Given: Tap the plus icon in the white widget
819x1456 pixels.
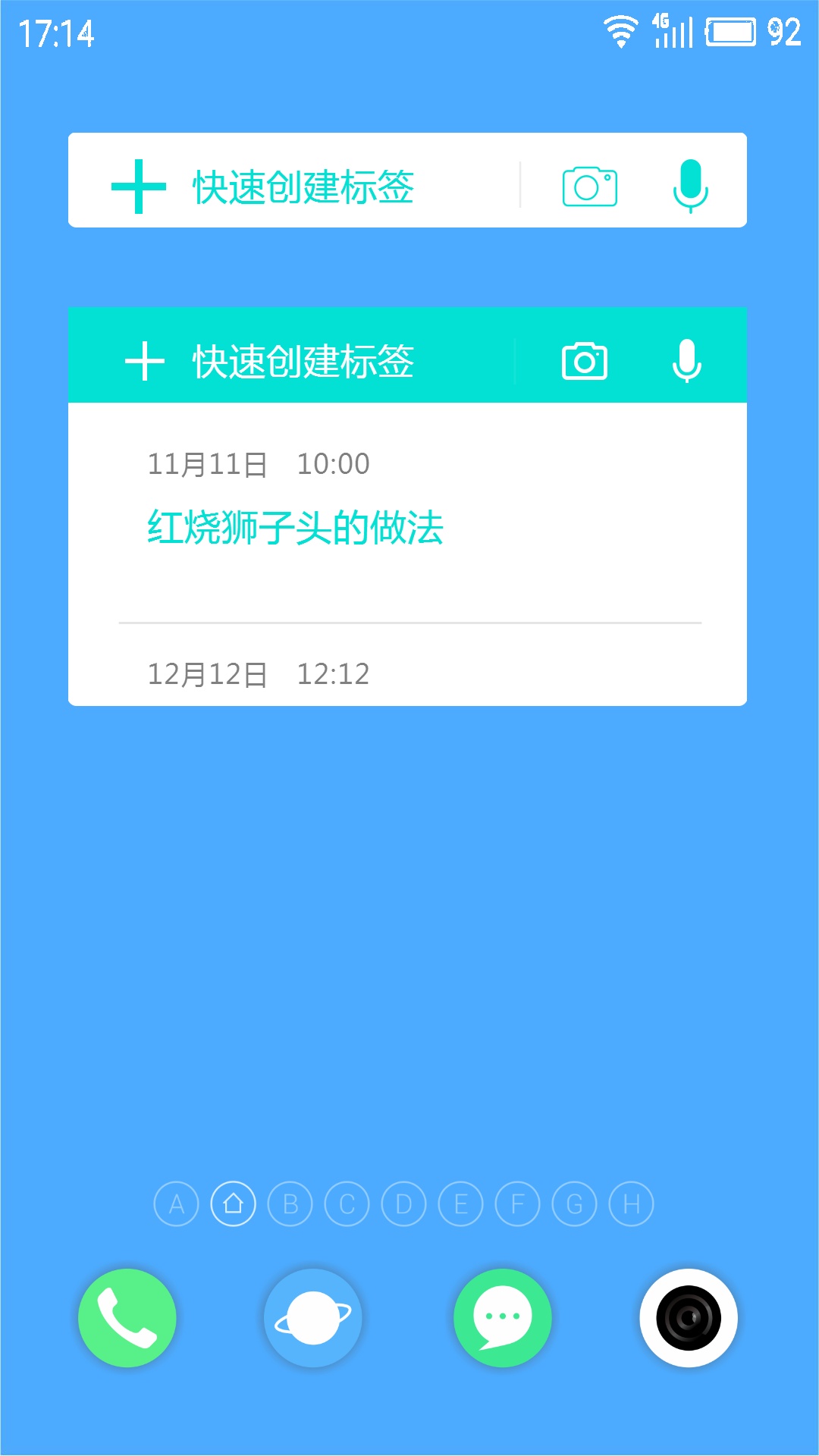Looking at the screenshot, I should click(x=139, y=187).
